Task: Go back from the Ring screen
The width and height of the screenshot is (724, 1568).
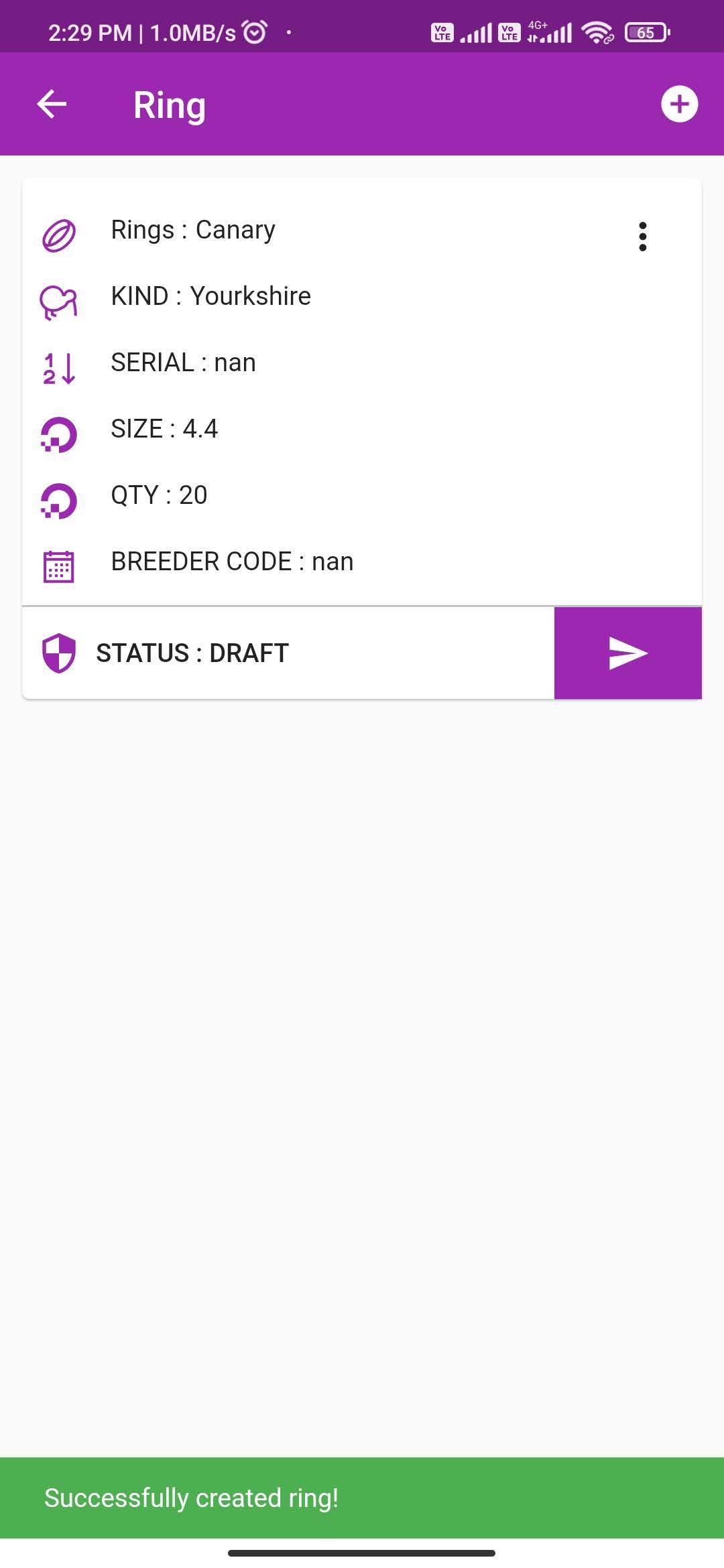Action: coord(52,105)
